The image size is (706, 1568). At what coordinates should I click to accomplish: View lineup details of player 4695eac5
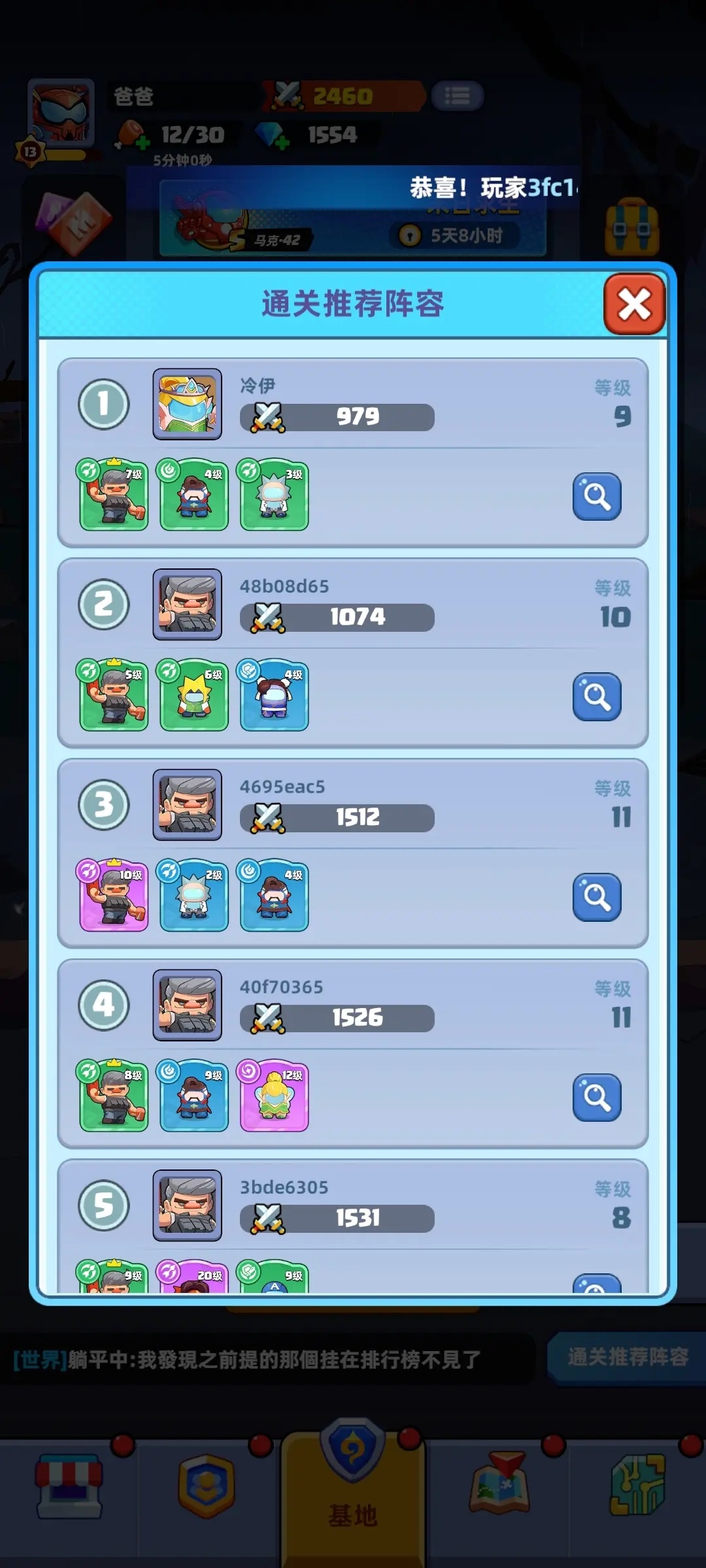click(x=597, y=897)
